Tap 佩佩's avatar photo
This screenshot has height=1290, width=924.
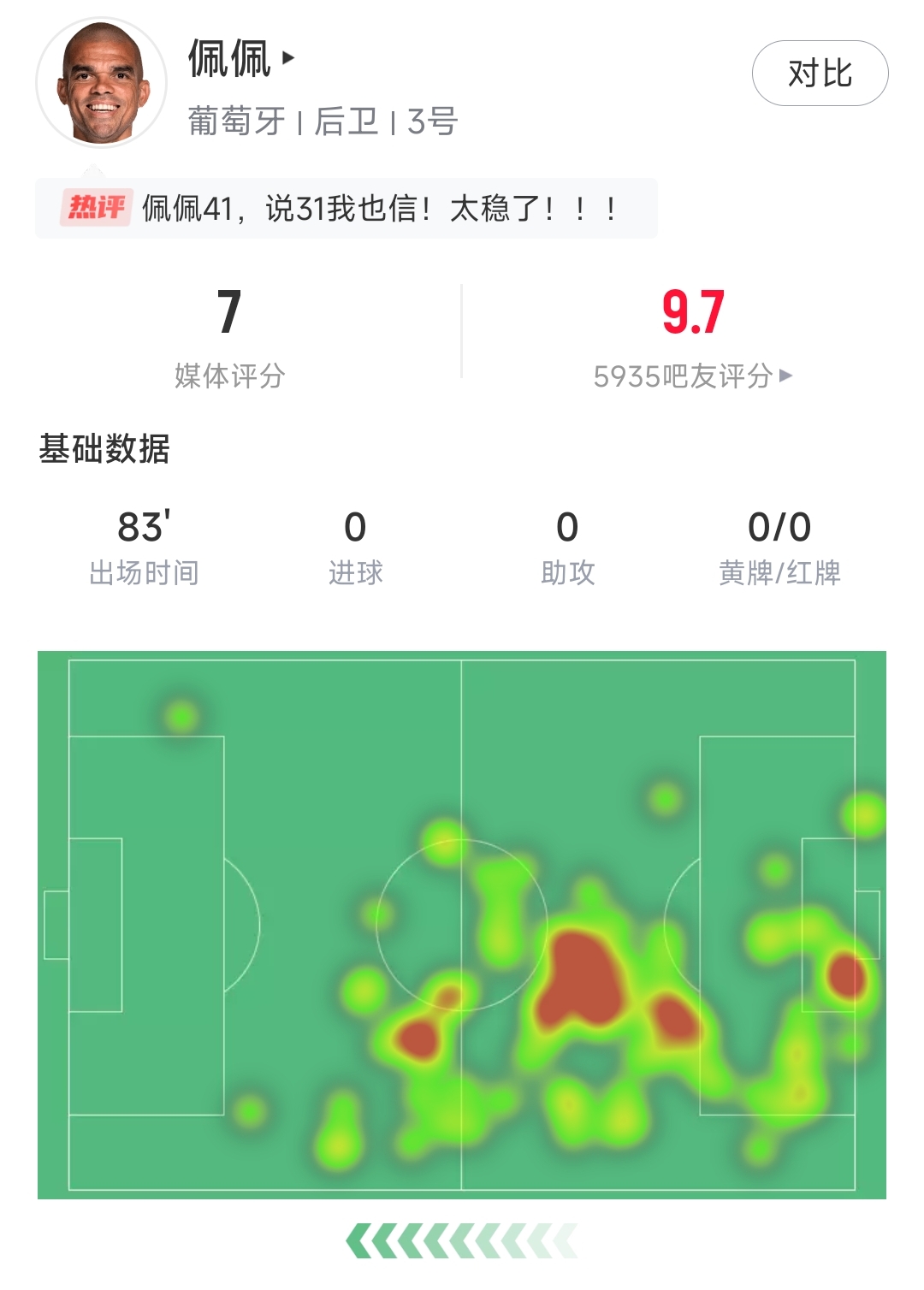pyautogui.click(x=101, y=83)
